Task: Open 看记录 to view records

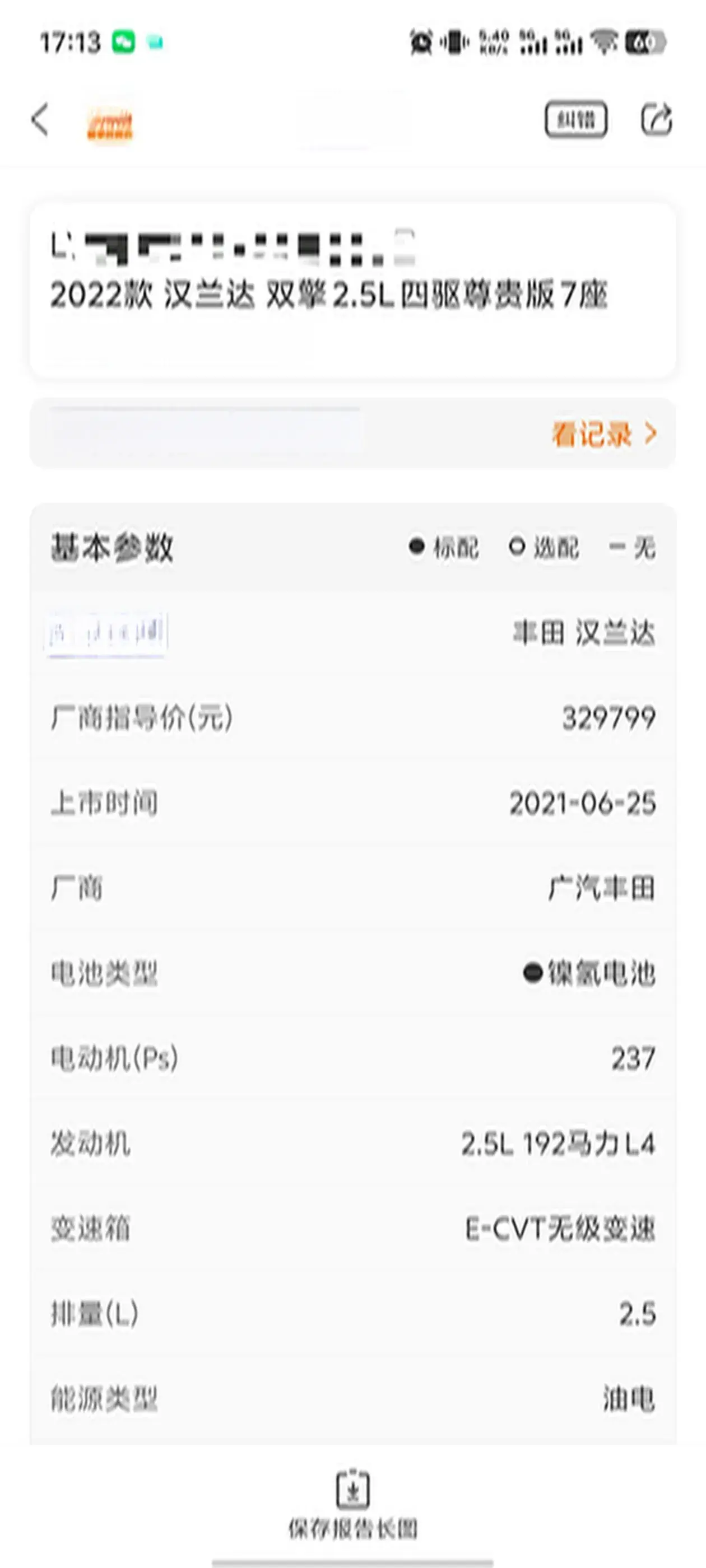Action: tap(603, 434)
